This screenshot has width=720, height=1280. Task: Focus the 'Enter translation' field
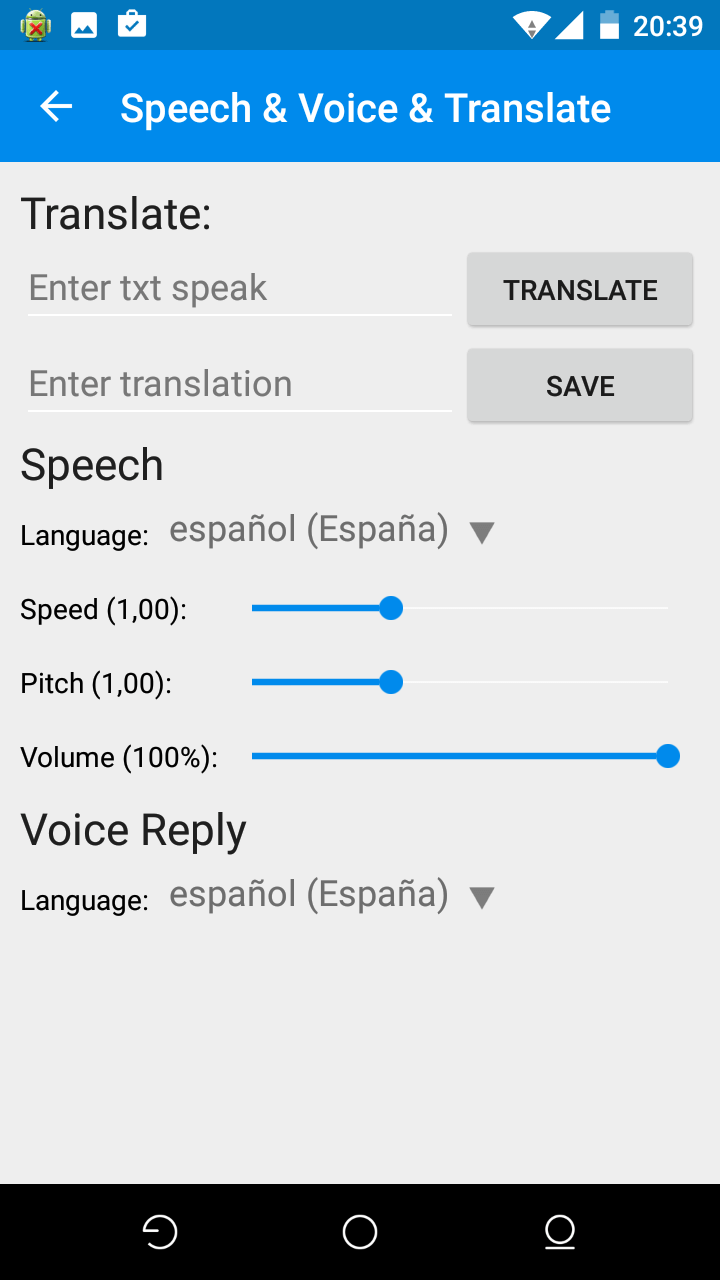[x=240, y=384]
